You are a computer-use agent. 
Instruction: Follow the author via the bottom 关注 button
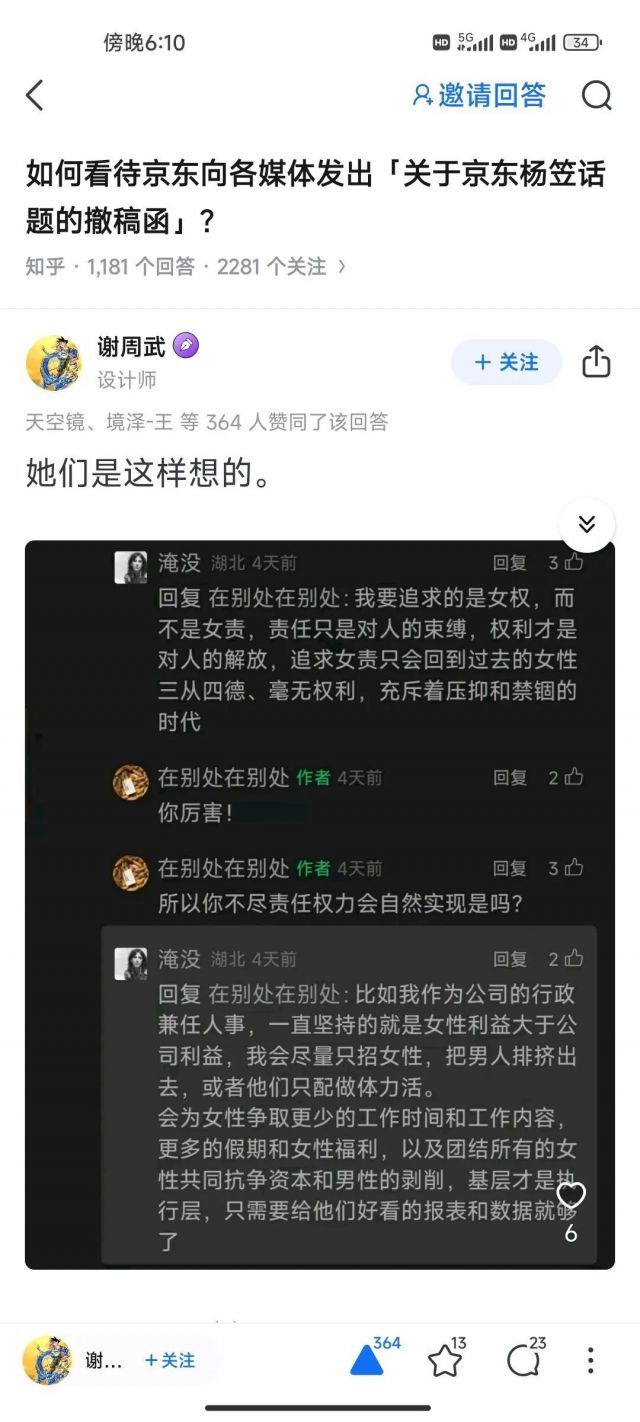click(x=170, y=1360)
